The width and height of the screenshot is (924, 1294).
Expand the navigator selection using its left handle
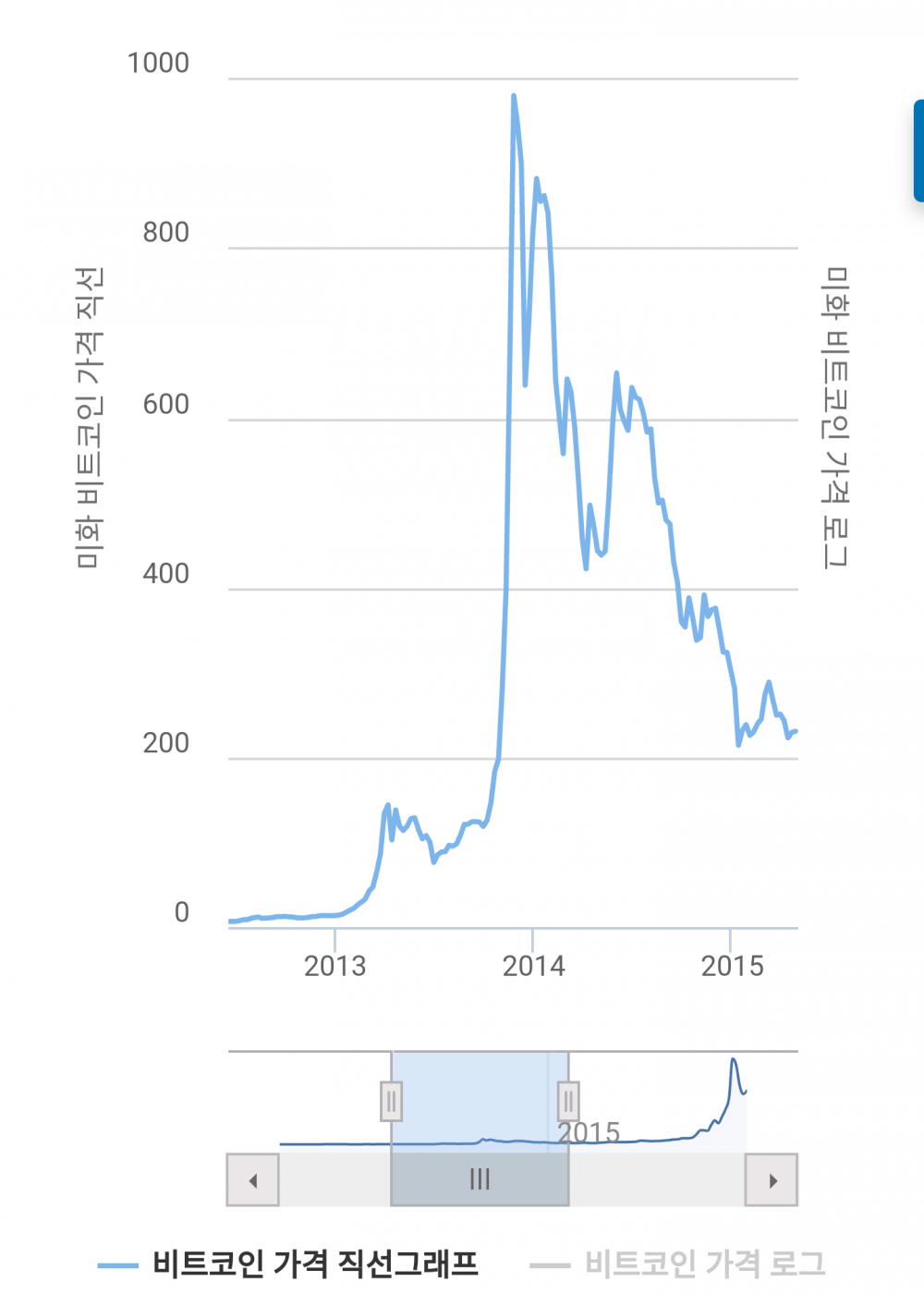pos(392,1100)
